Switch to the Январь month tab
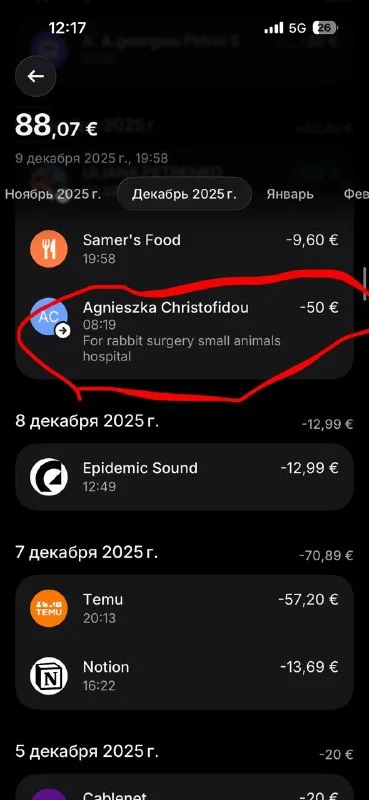The image size is (369, 800). [x=290, y=194]
